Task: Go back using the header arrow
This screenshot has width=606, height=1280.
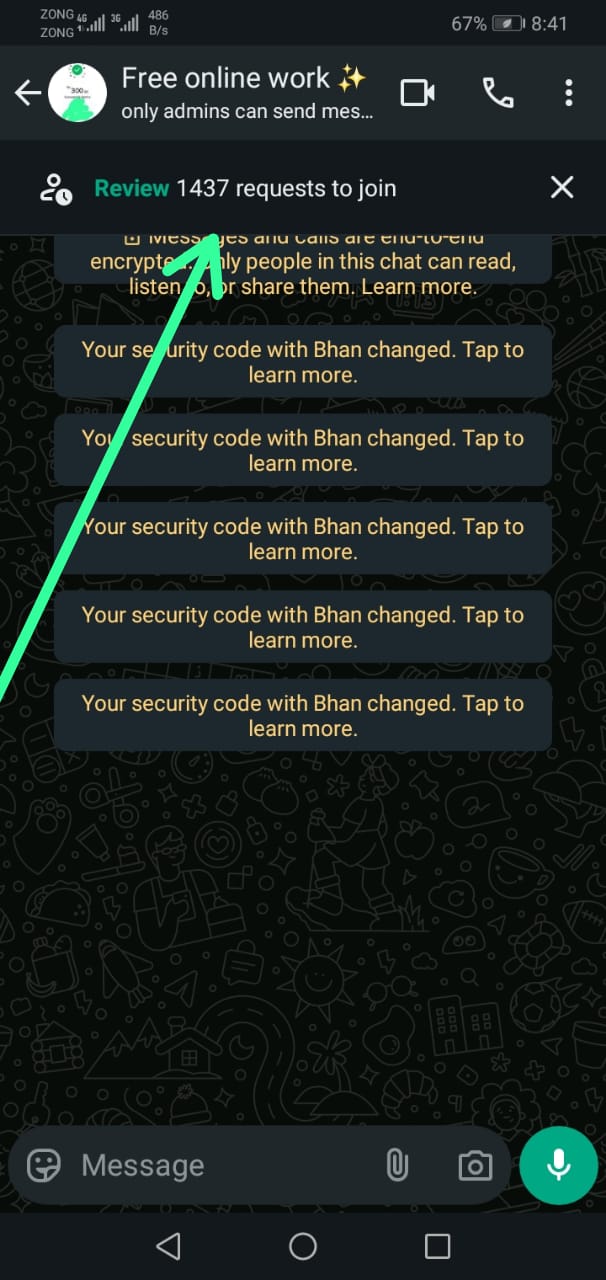Action: coord(27,93)
